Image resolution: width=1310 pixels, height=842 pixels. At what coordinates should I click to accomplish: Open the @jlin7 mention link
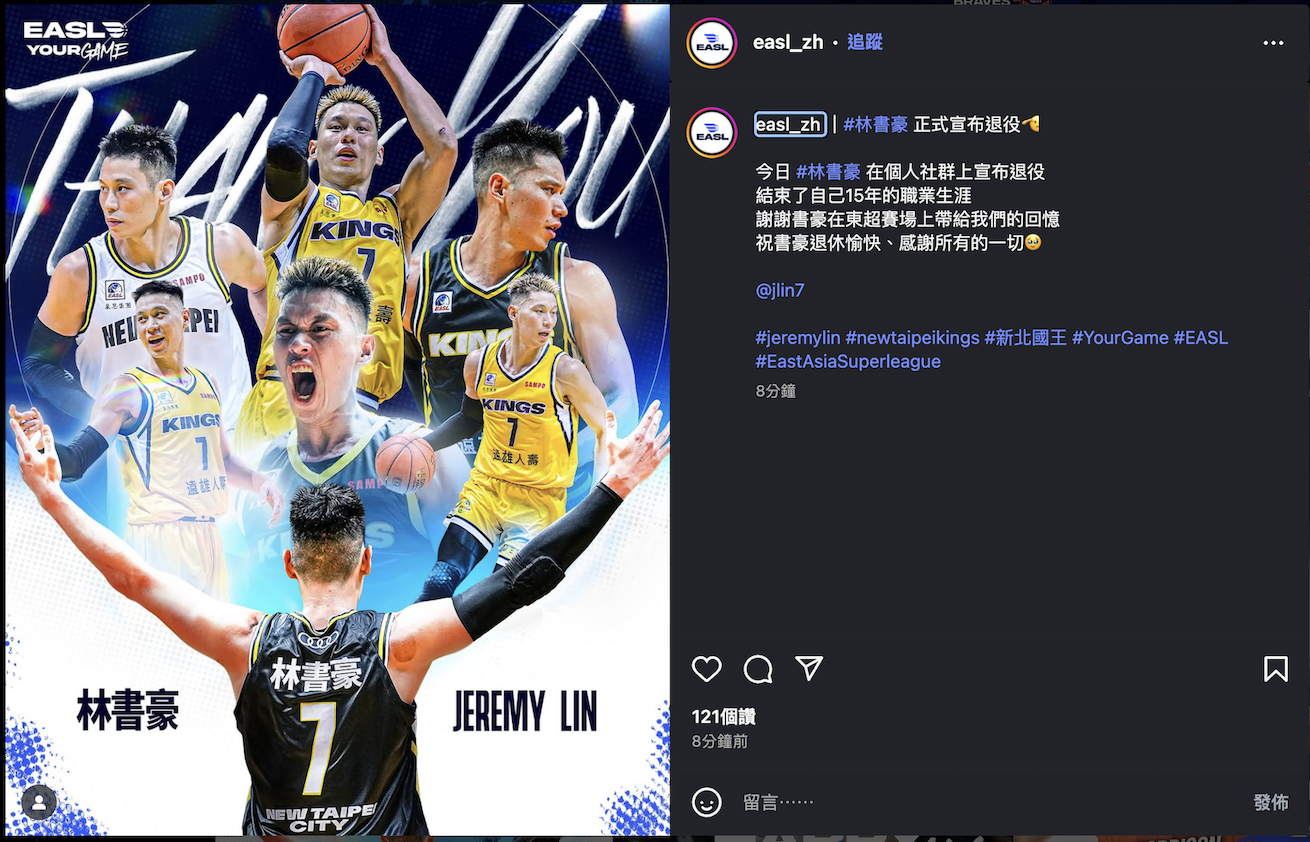[x=780, y=290]
